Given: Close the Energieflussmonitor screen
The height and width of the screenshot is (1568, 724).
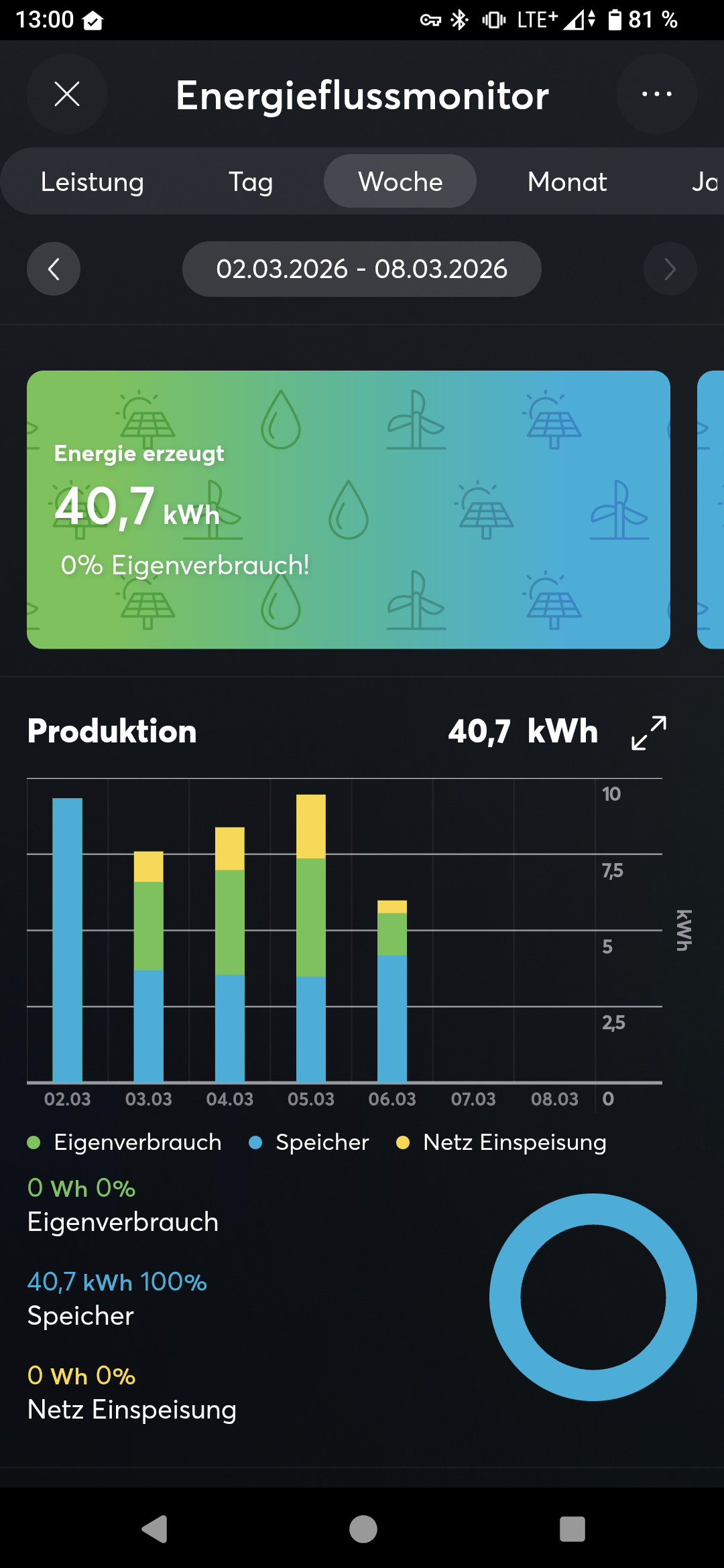Looking at the screenshot, I should point(67,94).
